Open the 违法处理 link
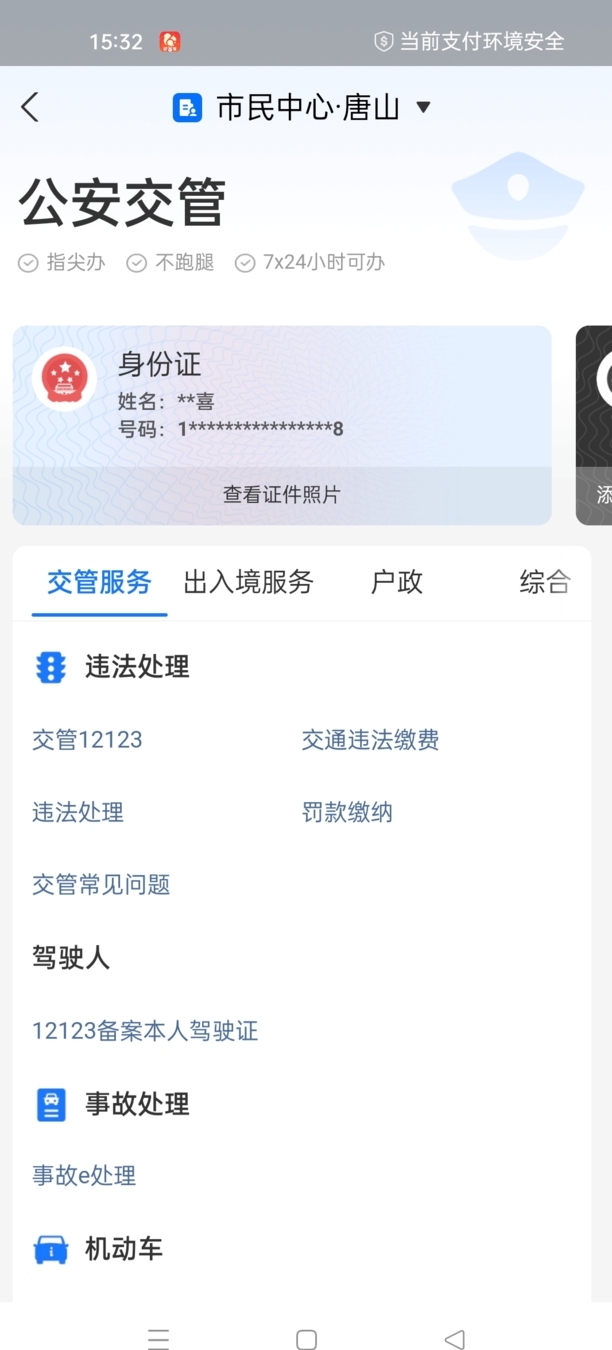 pyautogui.click(x=78, y=812)
